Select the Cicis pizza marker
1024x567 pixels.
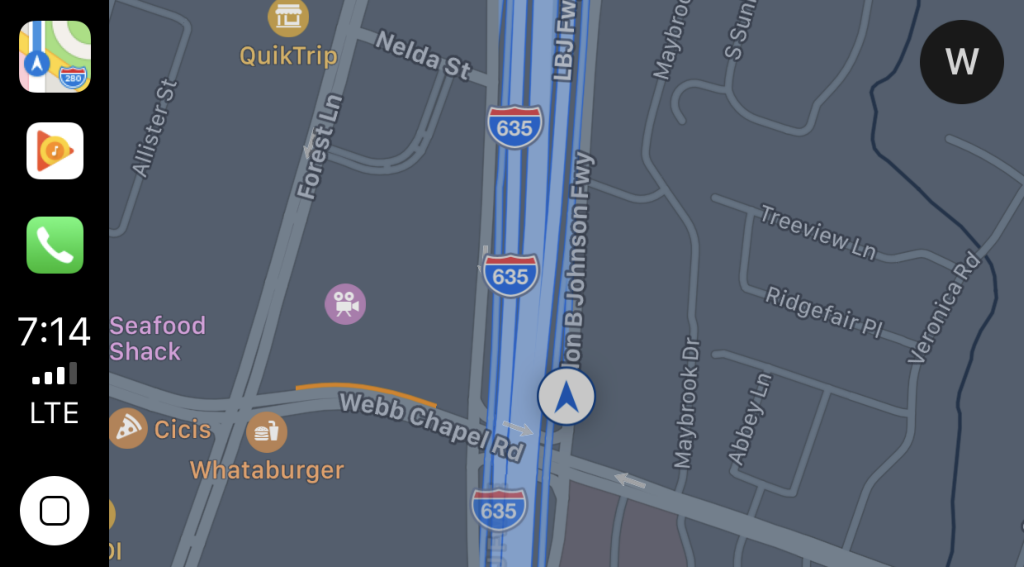click(x=128, y=429)
